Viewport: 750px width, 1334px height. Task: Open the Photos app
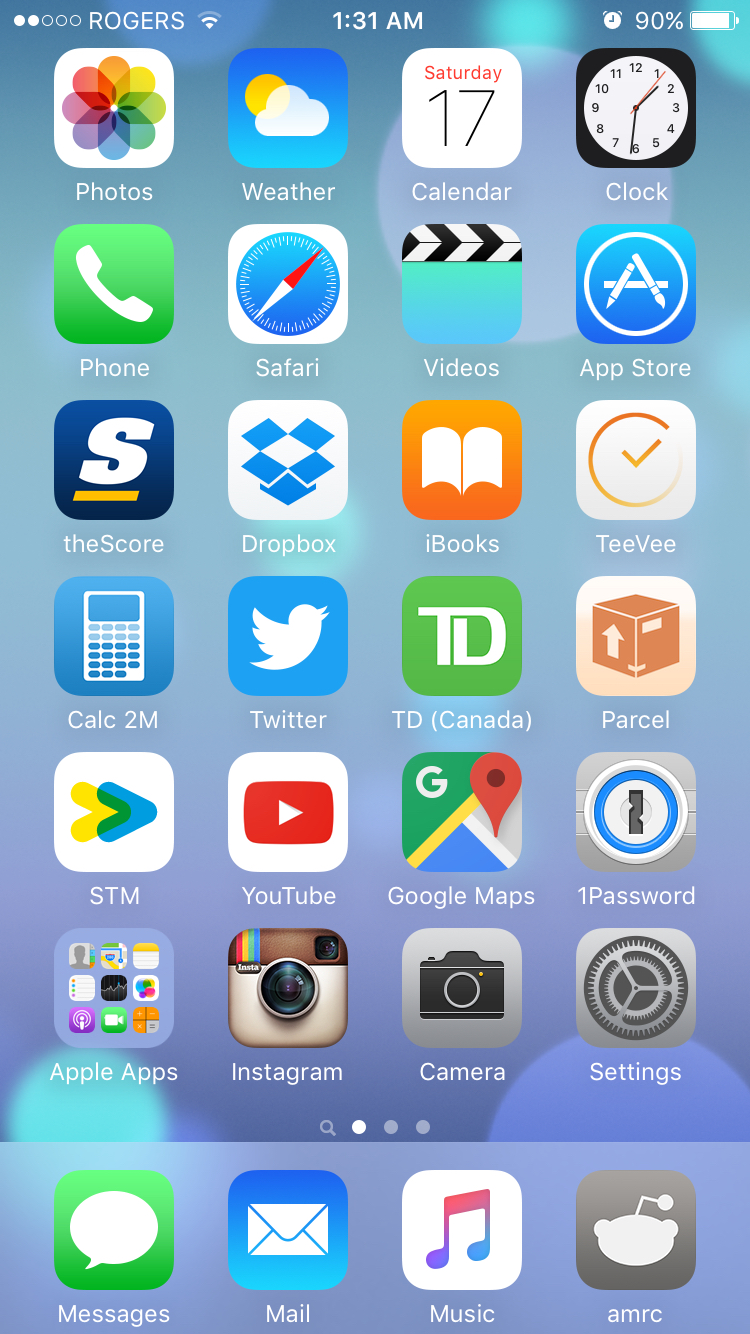coord(114,108)
